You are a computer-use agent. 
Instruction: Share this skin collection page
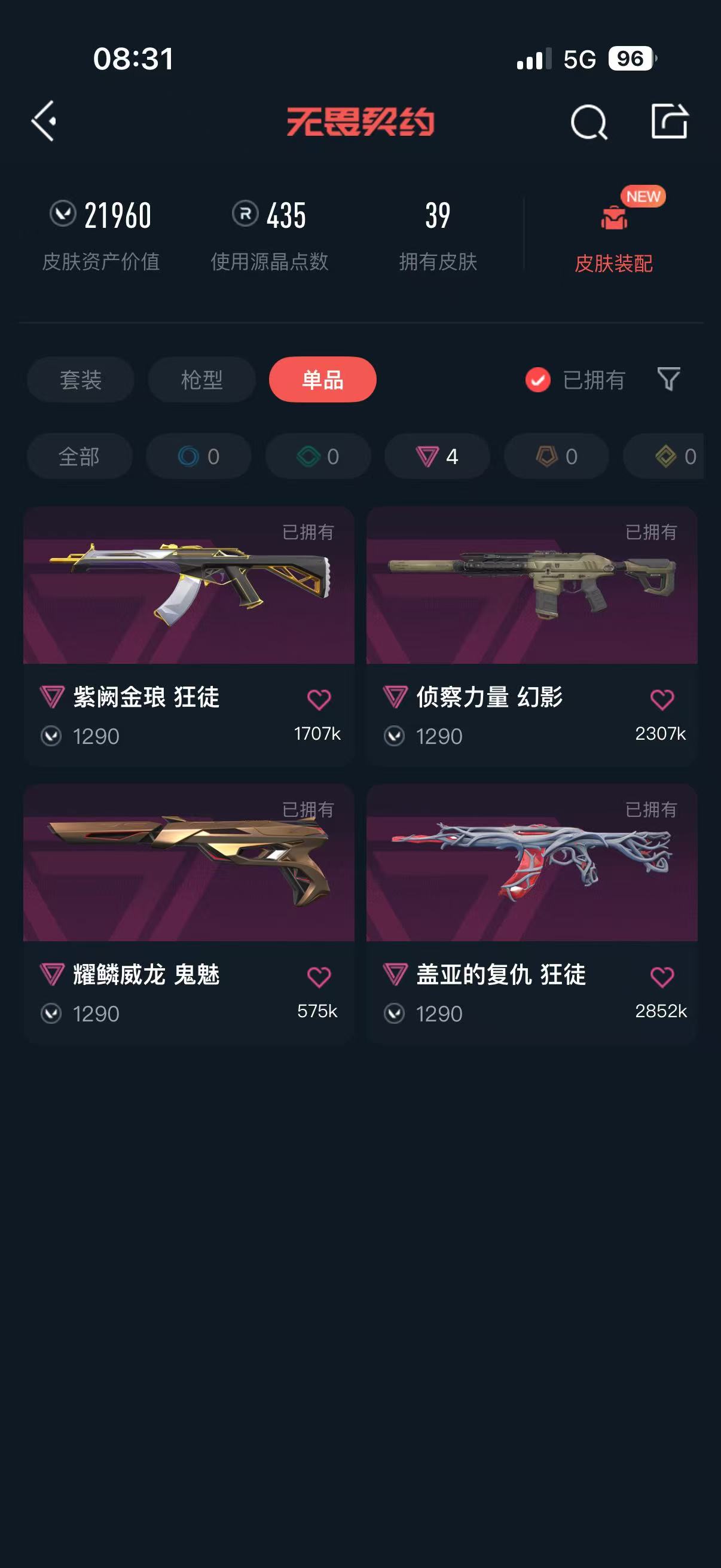pyautogui.click(x=669, y=121)
